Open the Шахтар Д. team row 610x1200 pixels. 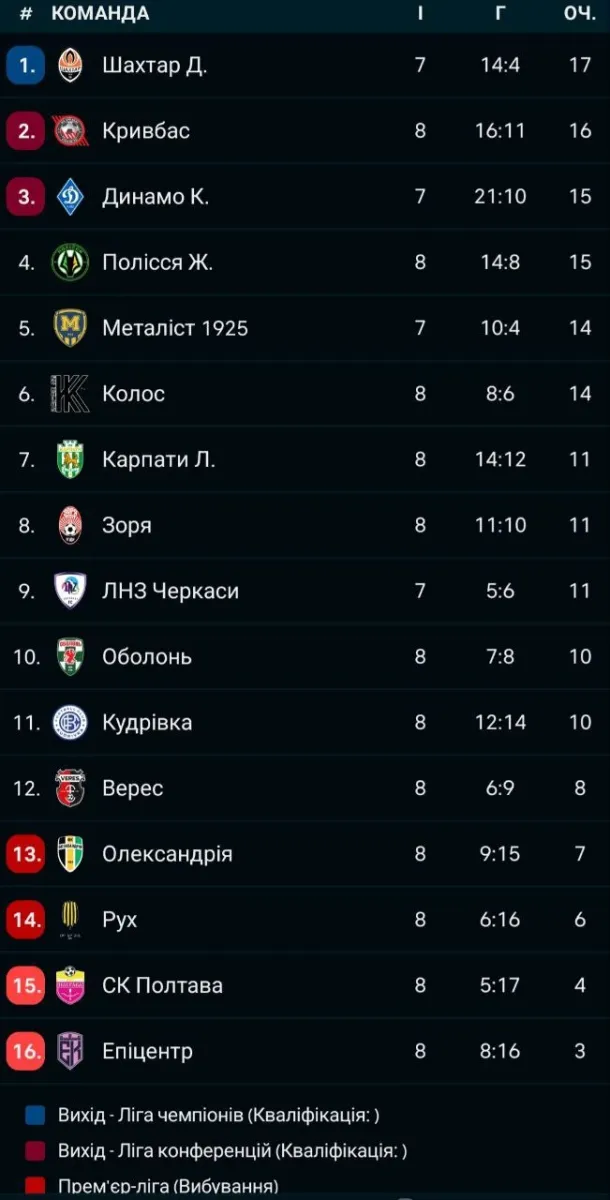155,65
